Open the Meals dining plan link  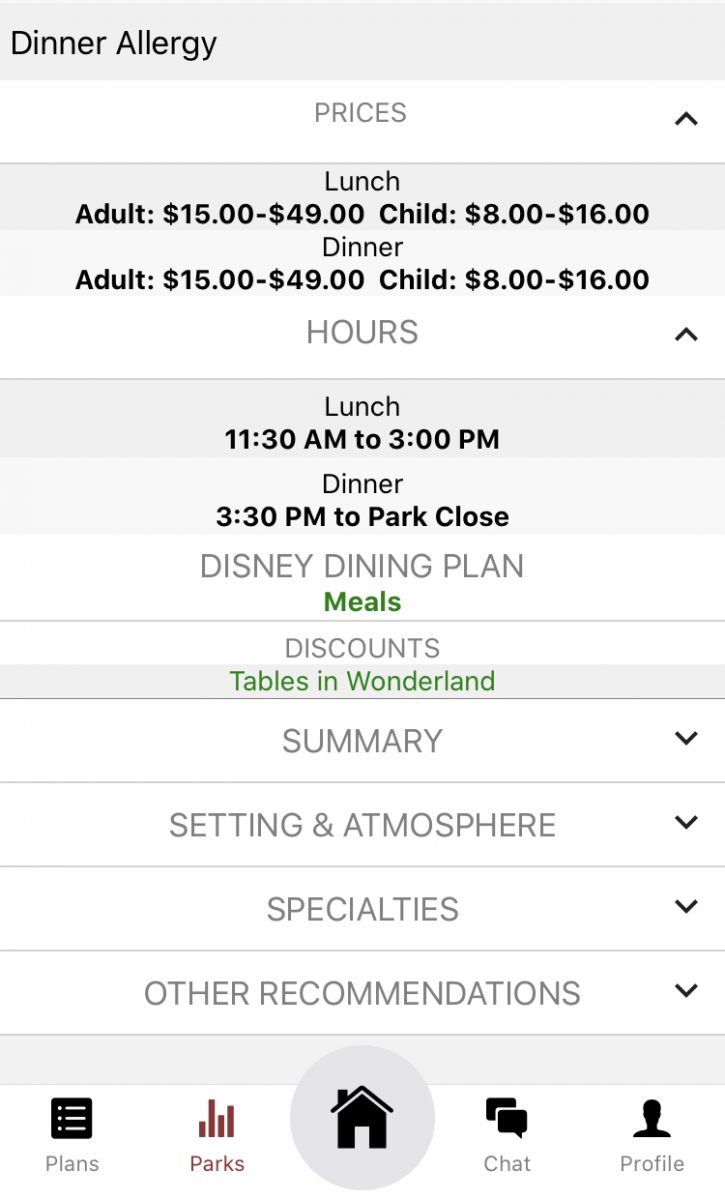point(362,602)
